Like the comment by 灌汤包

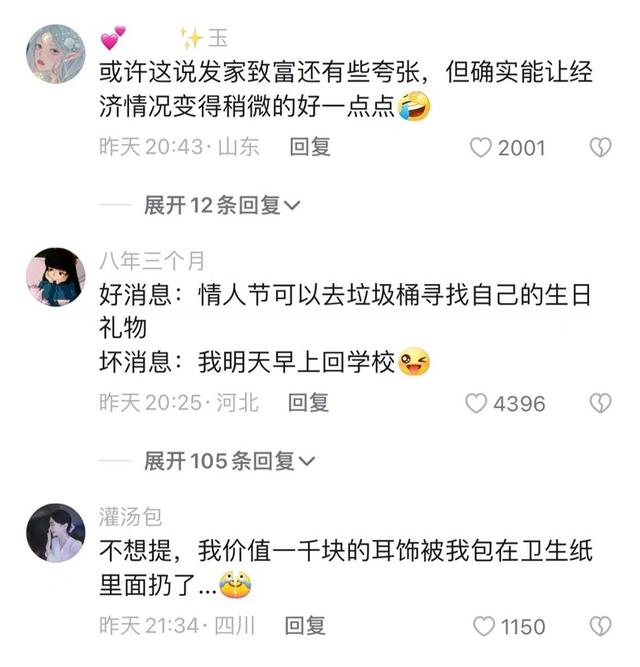(484, 627)
